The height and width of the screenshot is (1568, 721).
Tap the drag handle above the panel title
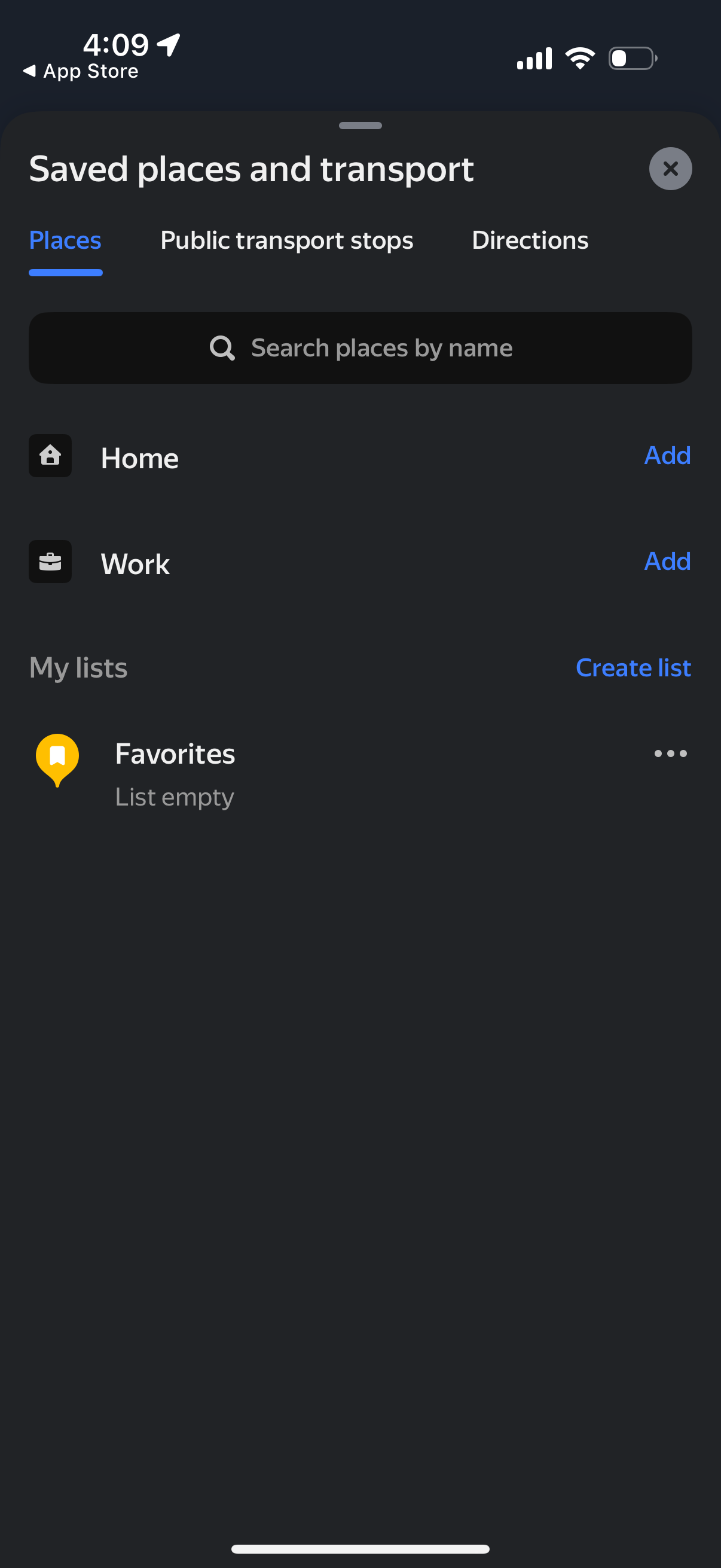tap(360, 126)
